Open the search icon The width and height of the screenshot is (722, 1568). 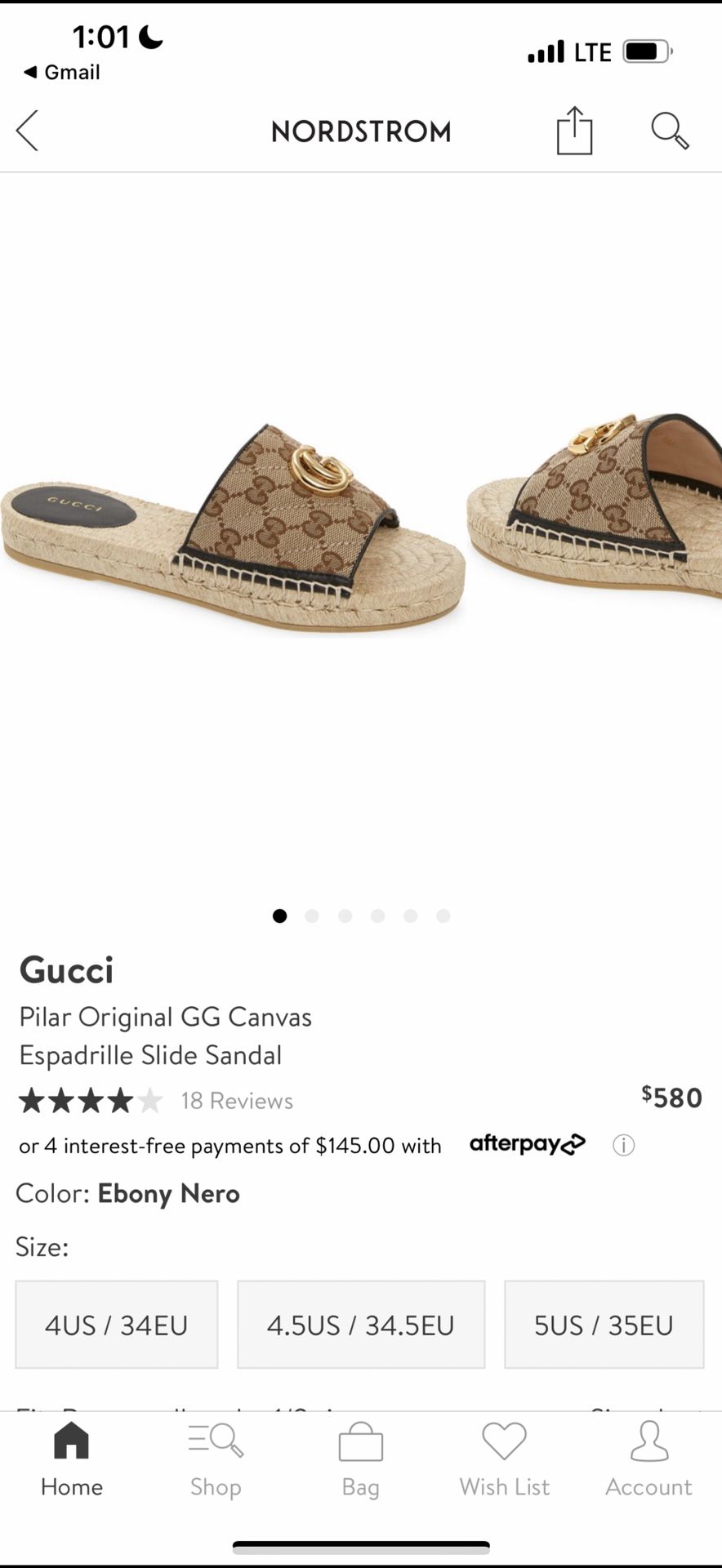tap(669, 131)
